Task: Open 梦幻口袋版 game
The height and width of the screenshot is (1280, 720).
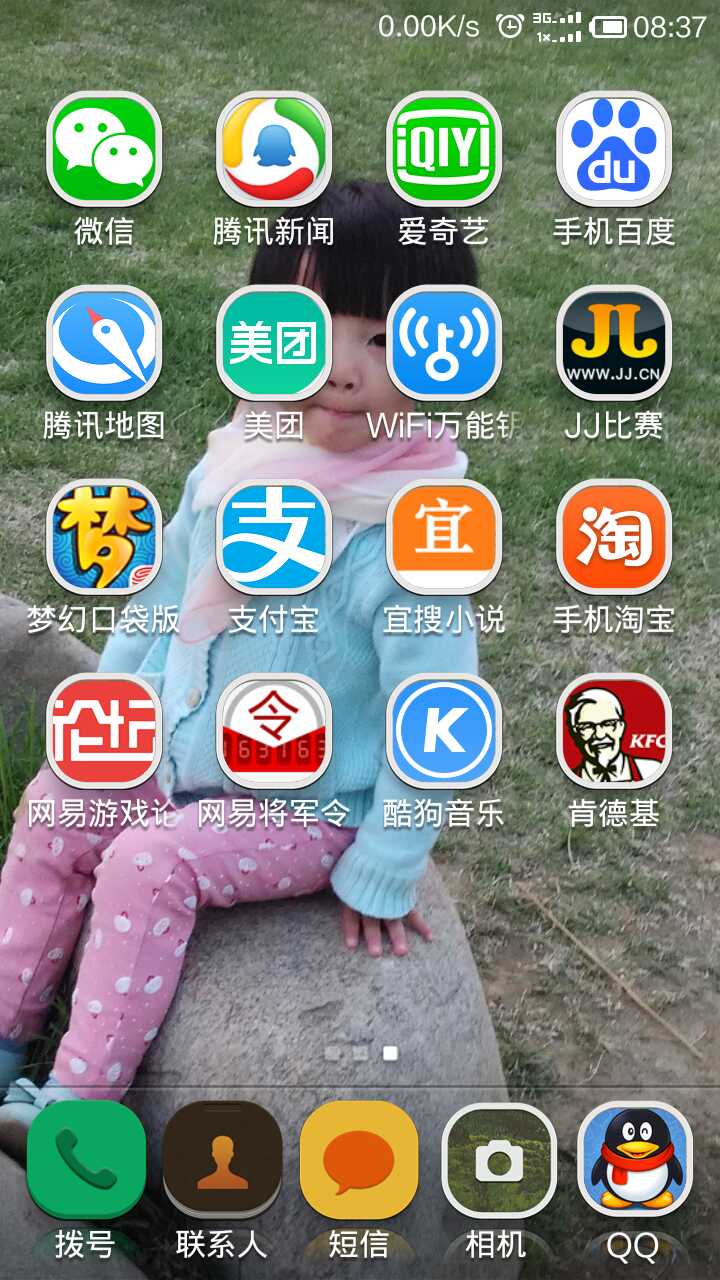Action: [x=104, y=538]
